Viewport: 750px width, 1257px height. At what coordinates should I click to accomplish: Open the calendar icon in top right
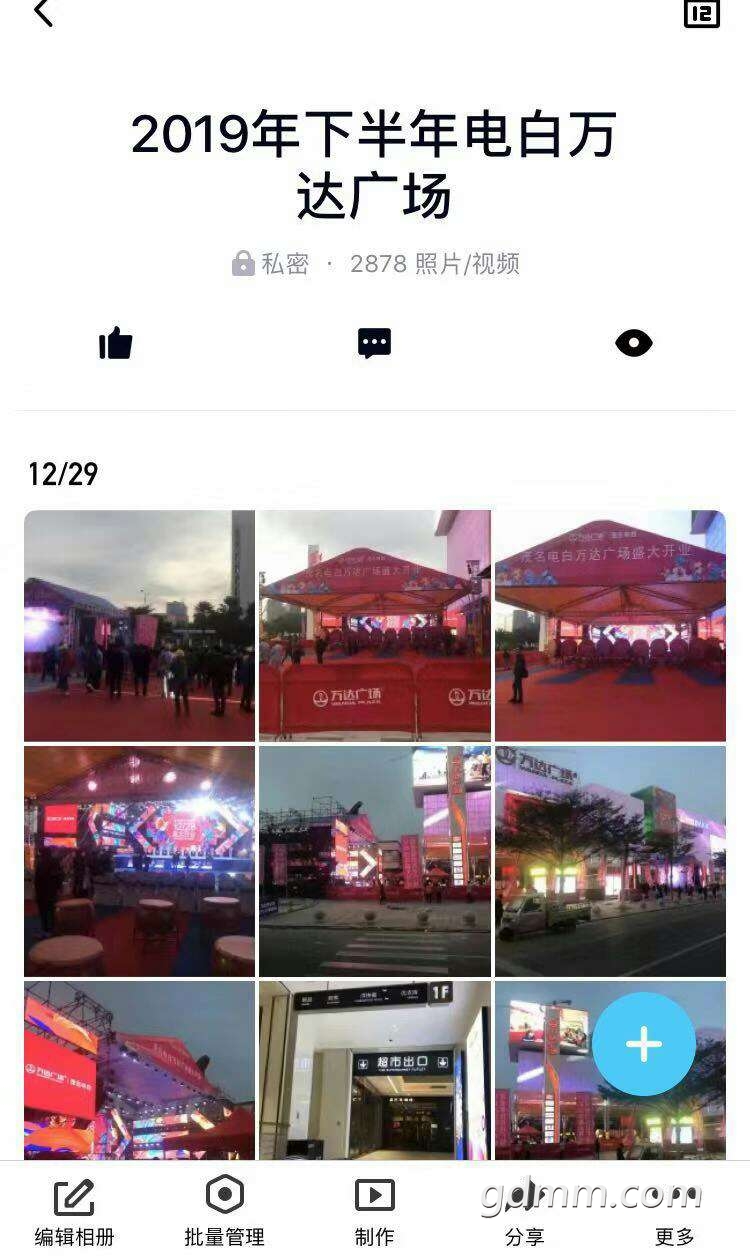(701, 14)
